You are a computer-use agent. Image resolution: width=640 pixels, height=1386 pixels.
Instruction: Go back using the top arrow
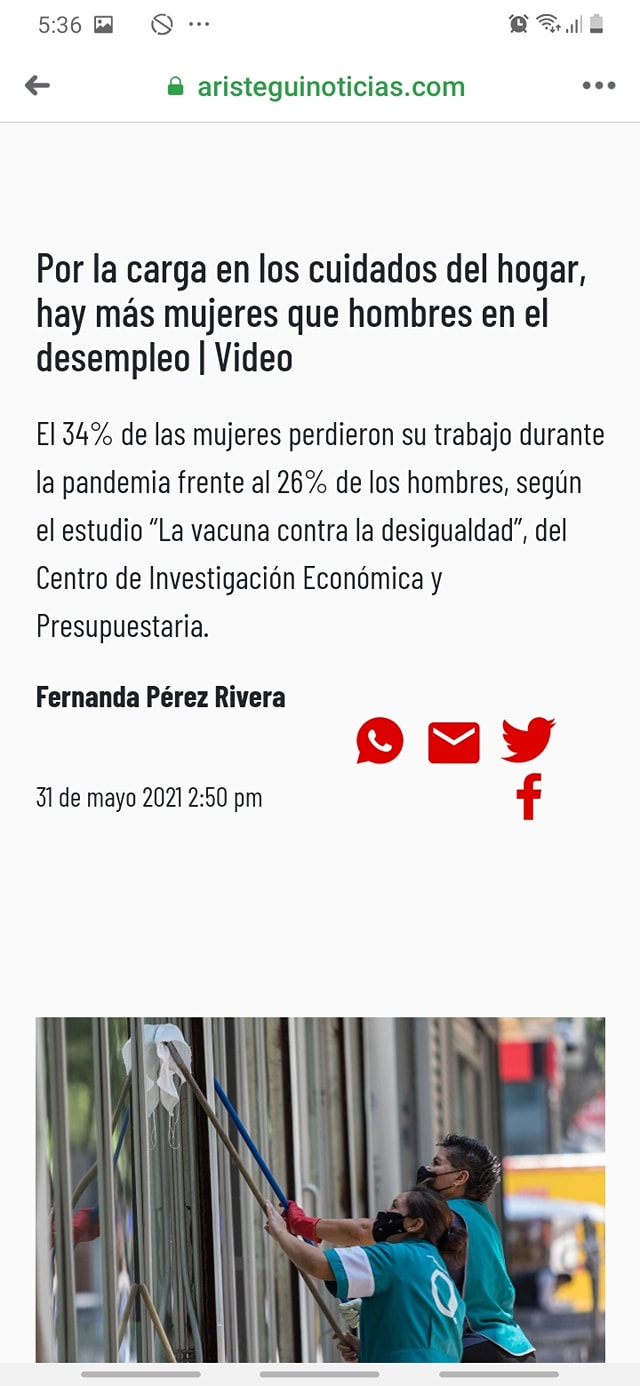37,86
